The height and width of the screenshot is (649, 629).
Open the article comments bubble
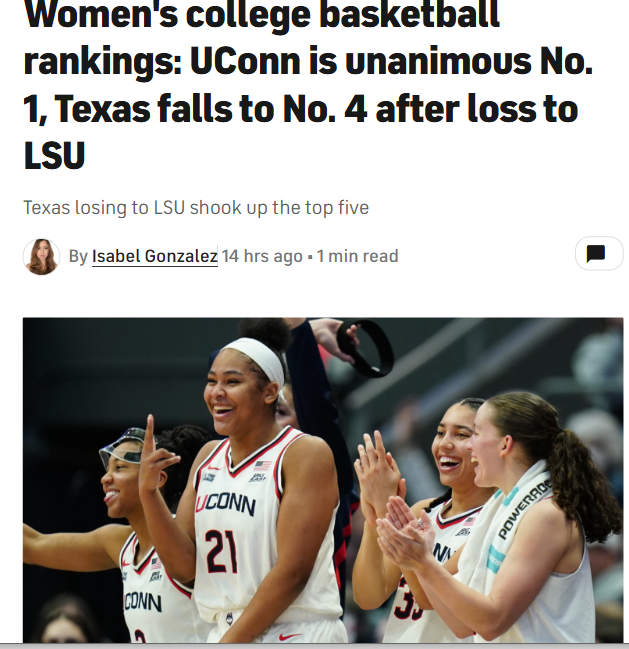(x=597, y=253)
